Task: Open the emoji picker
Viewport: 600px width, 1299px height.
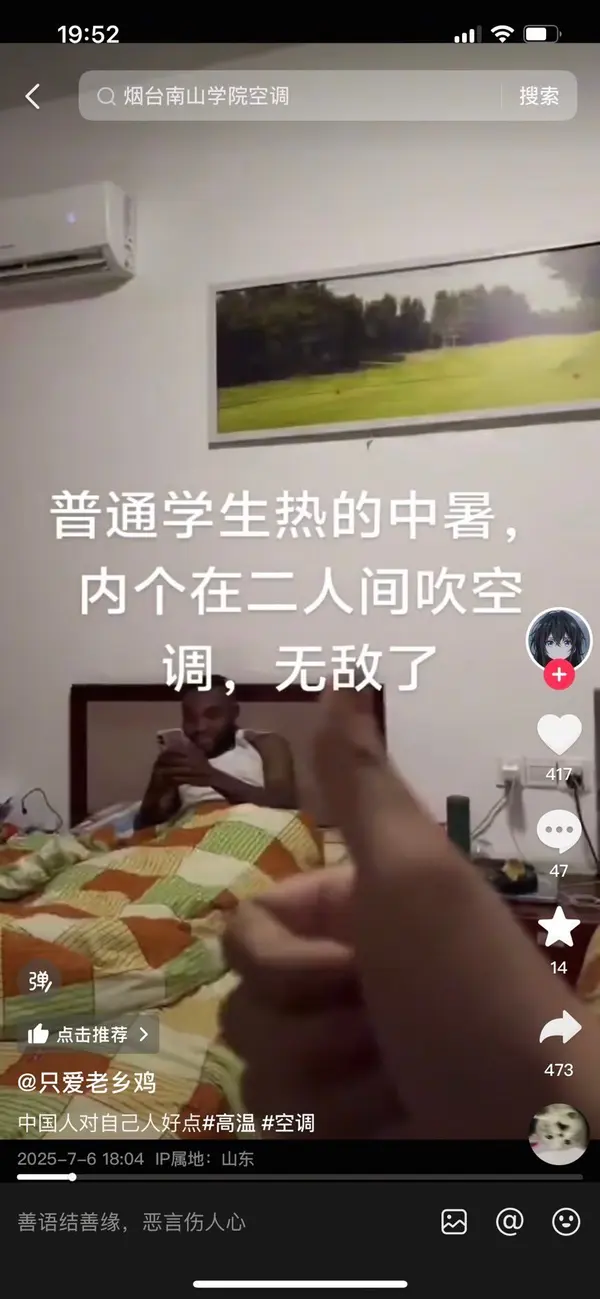Action: pyautogui.click(x=566, y=1222)
